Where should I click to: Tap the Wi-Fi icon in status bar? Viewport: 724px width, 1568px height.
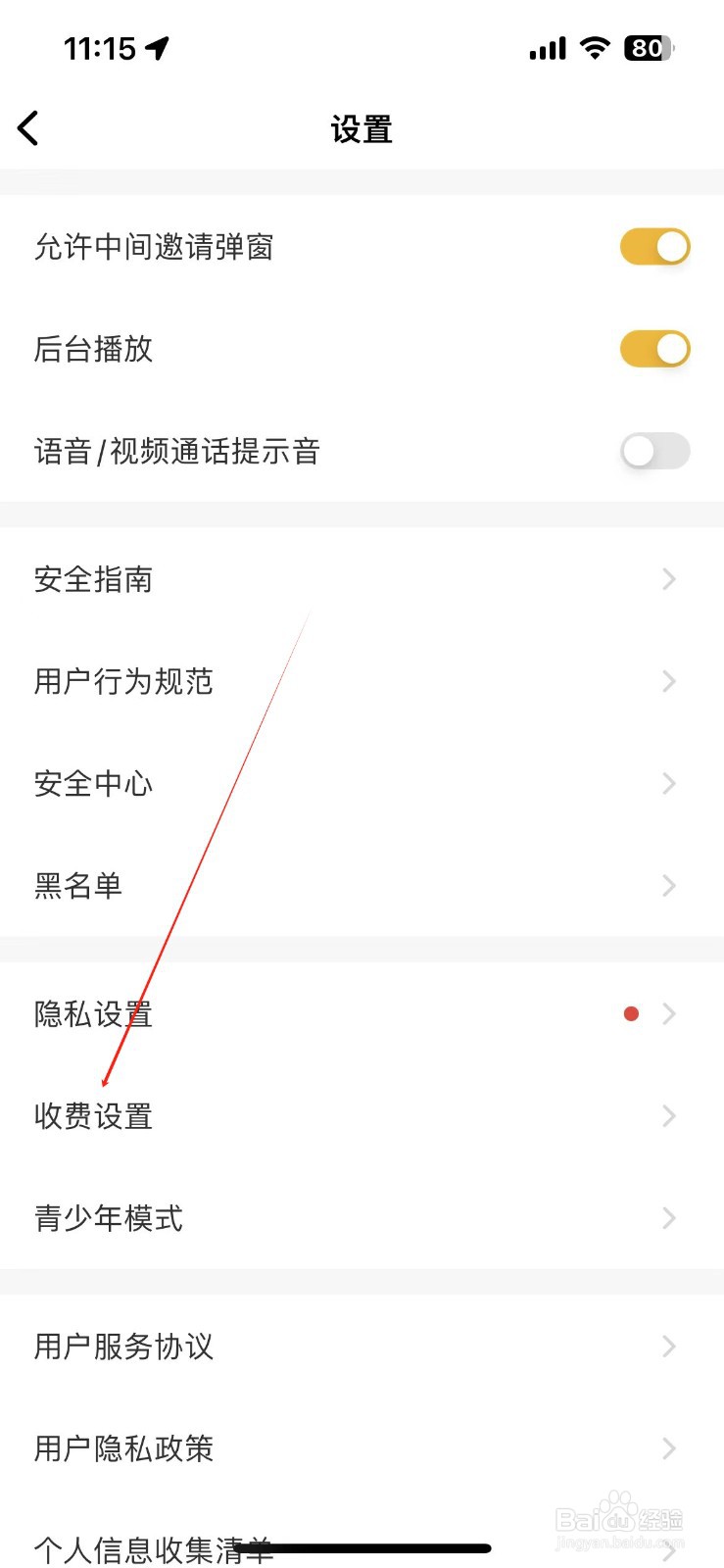point(595,47)
